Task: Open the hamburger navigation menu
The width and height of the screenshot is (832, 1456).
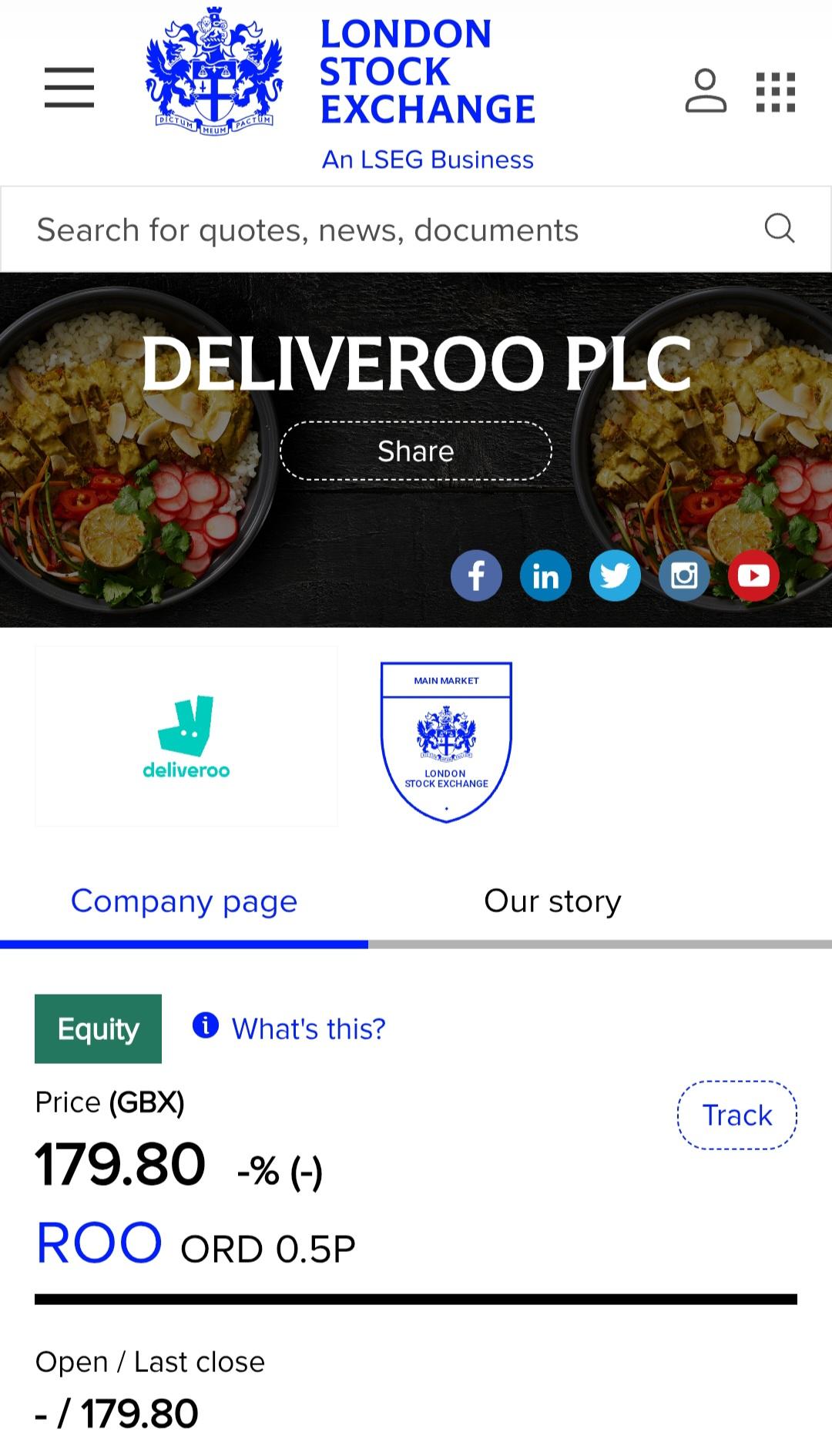Action: pyautogui.click(x=69, y=87)
